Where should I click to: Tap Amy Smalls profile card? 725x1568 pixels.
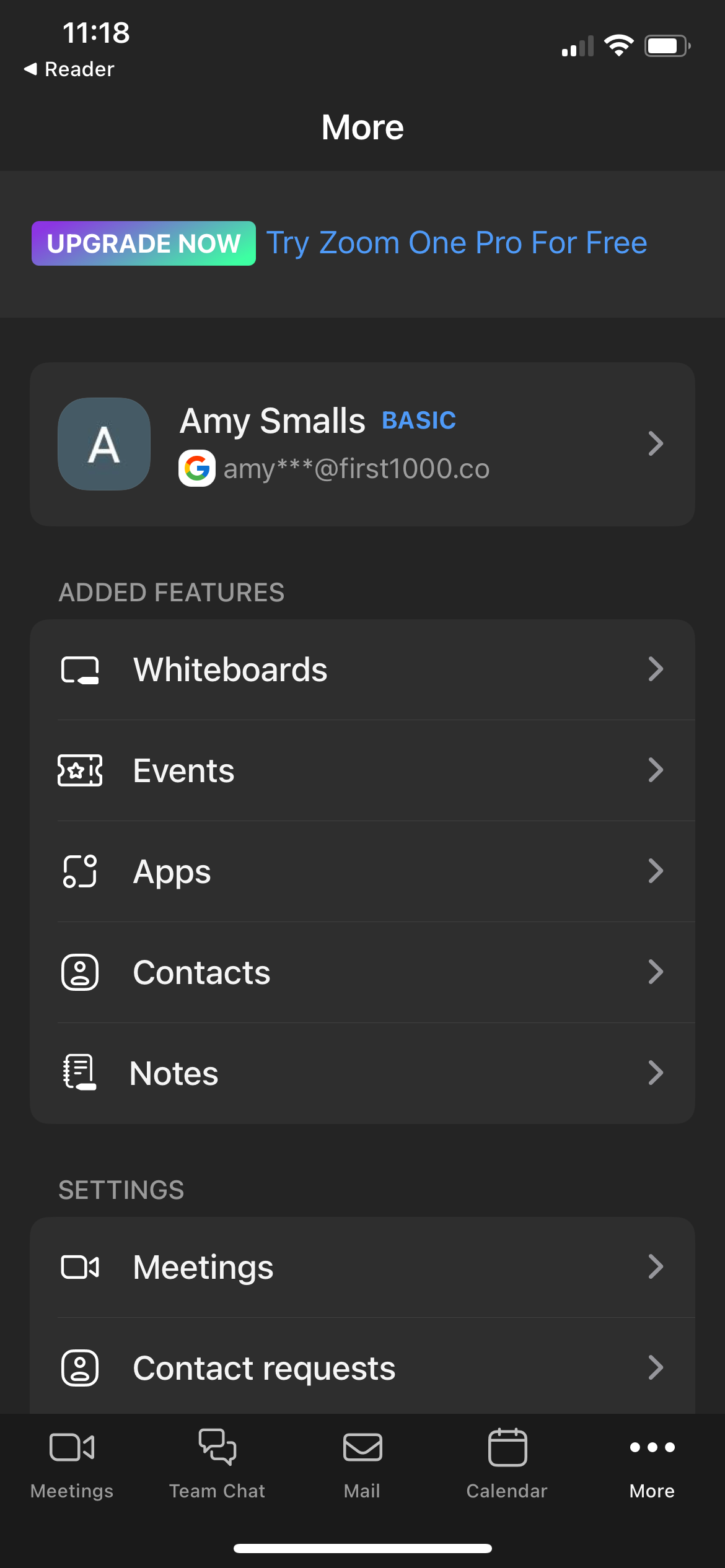coord(362,443)
